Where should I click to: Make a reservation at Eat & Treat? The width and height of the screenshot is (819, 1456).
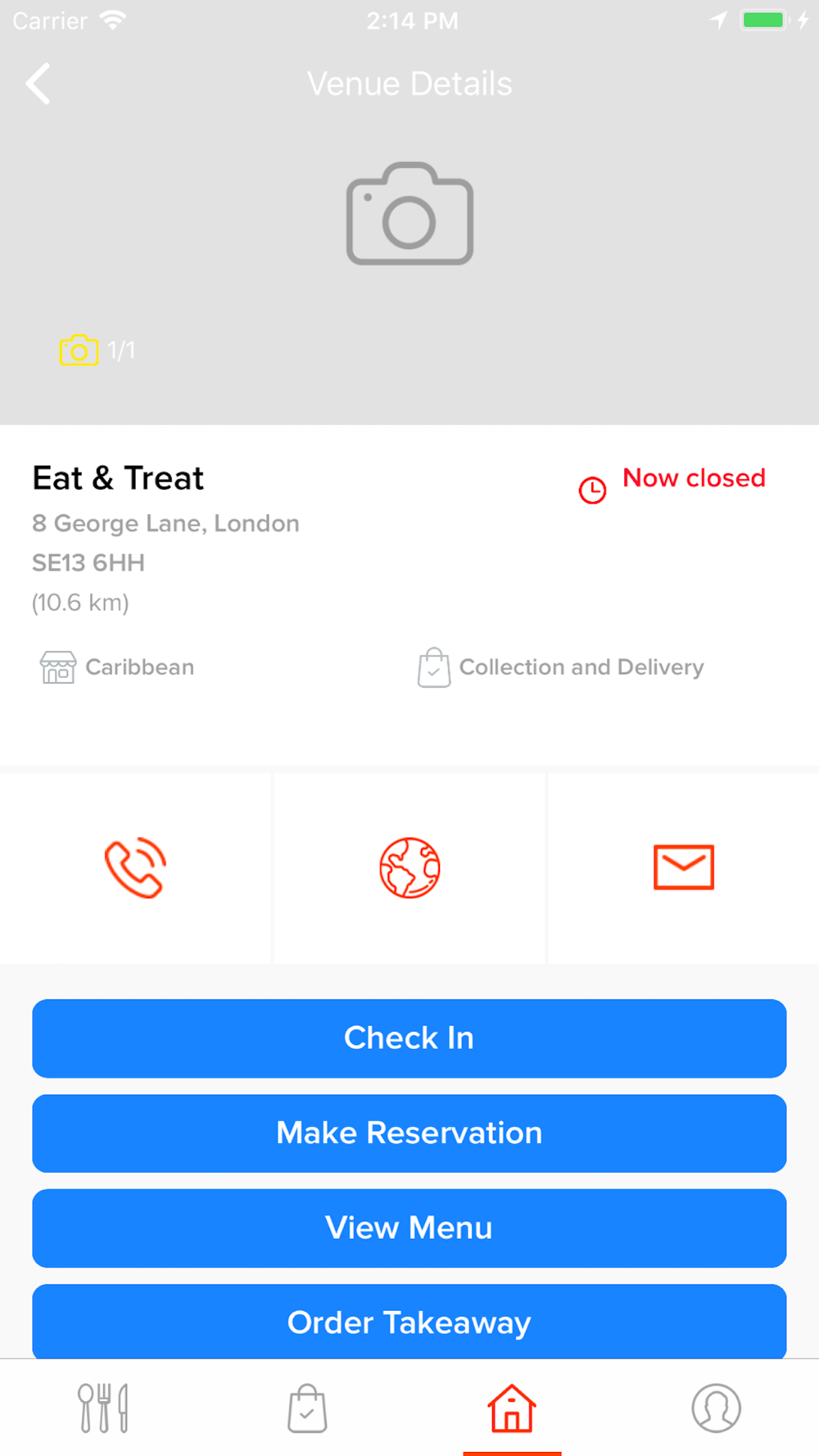tap(409, 1133)
